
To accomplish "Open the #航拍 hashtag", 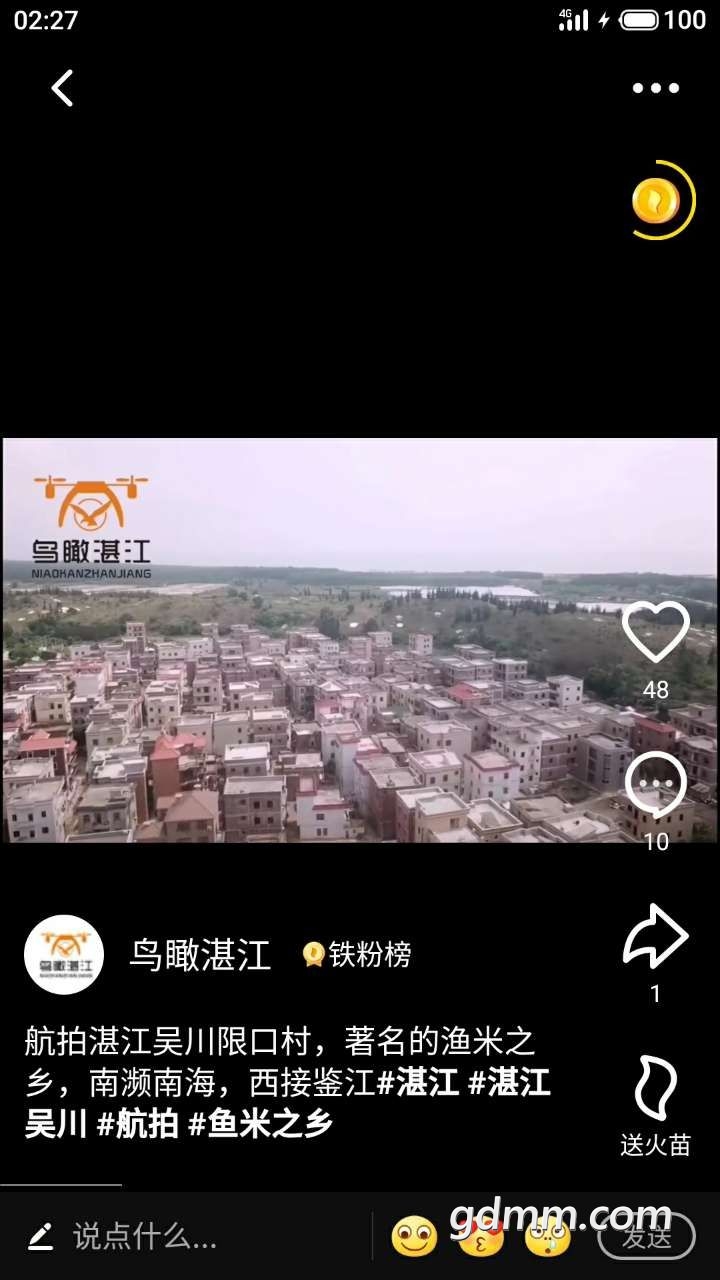I will click(138, 1124).
